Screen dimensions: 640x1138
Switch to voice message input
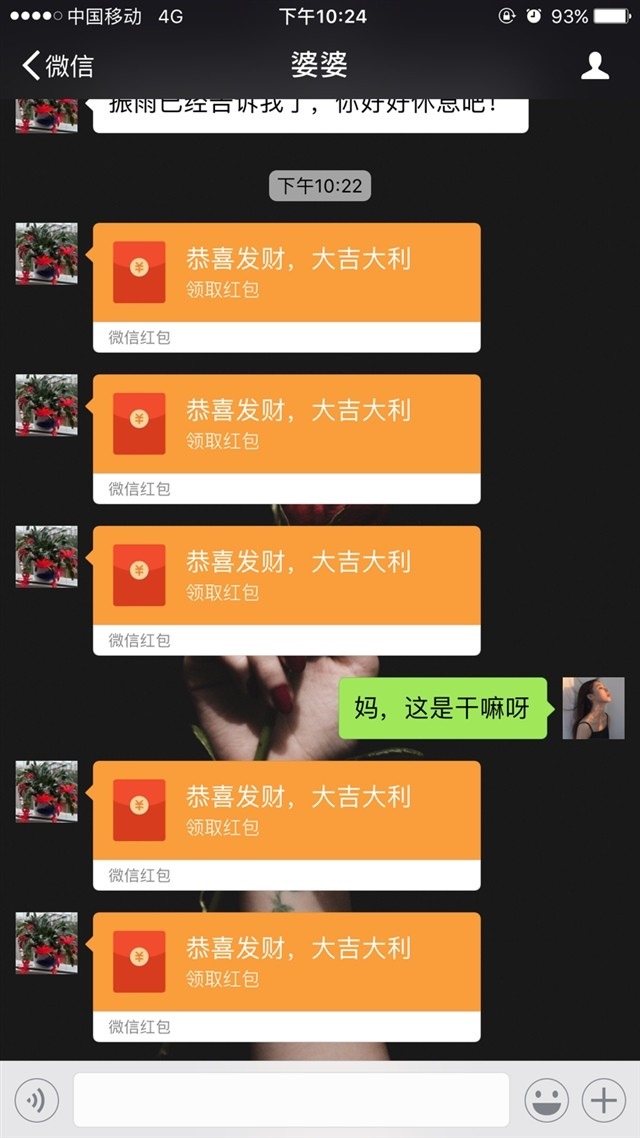(37, 1101)
